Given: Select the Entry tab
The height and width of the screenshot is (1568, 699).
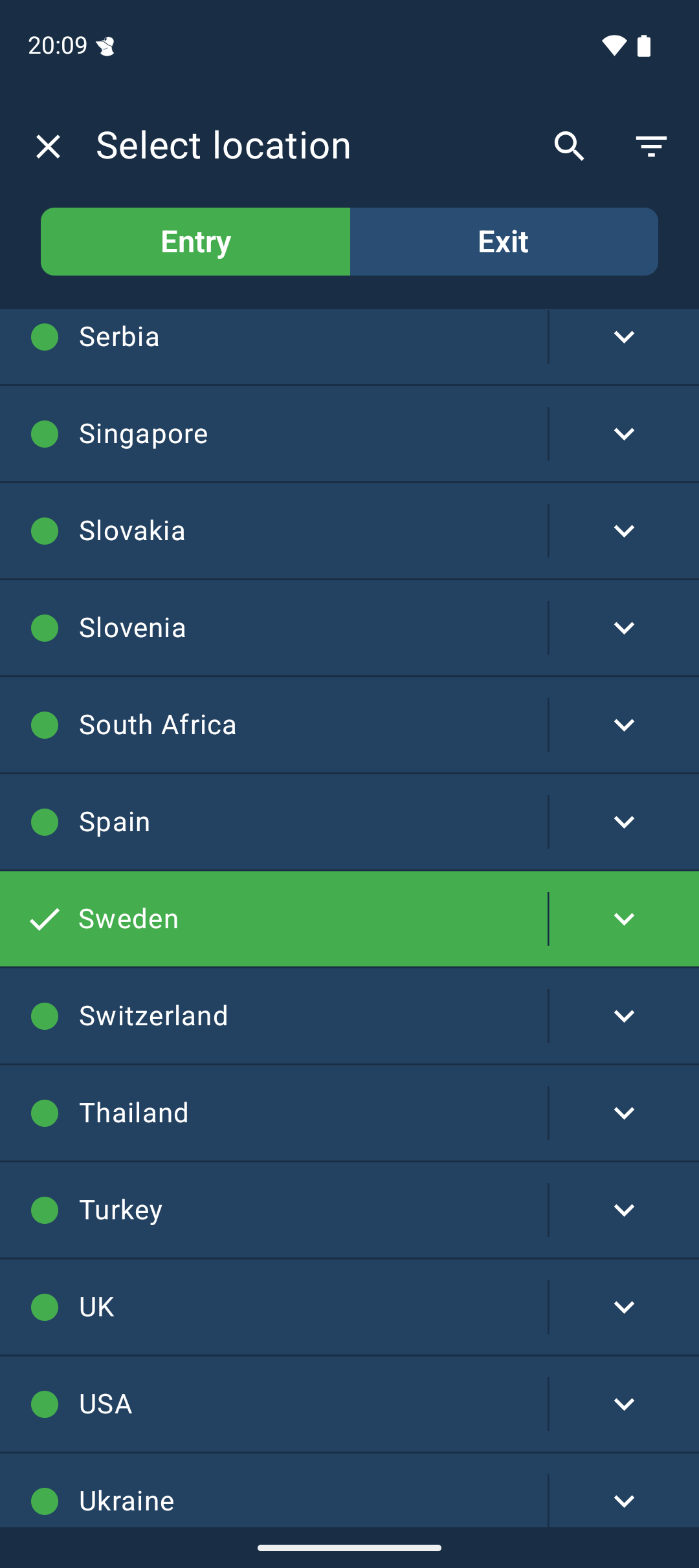Looking at the screenshot, I should point(195,241).
